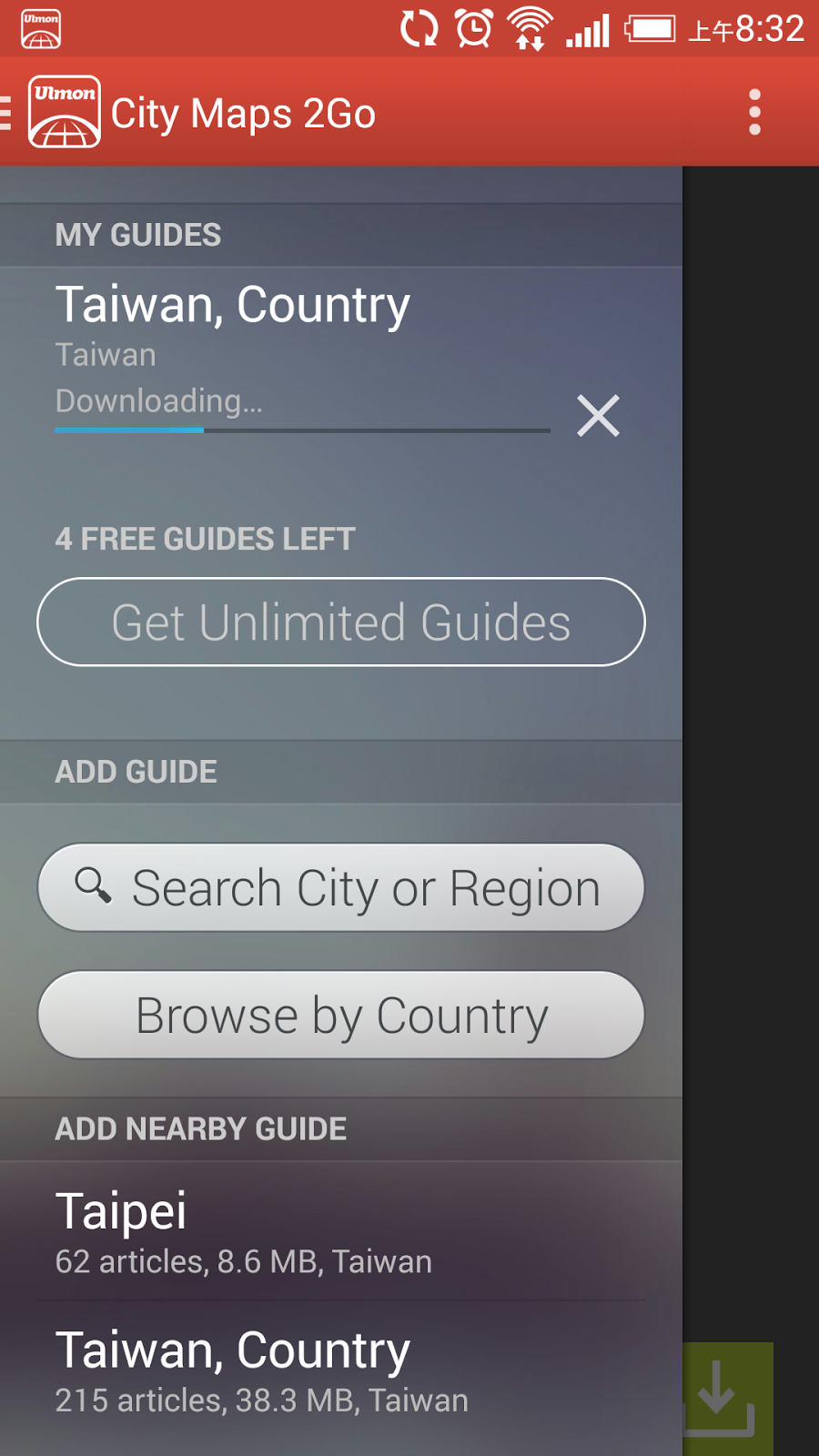The image size is (819, 1456).
Task: Cancel the Taiwan, Country download
Action: [x=598, y=416]
